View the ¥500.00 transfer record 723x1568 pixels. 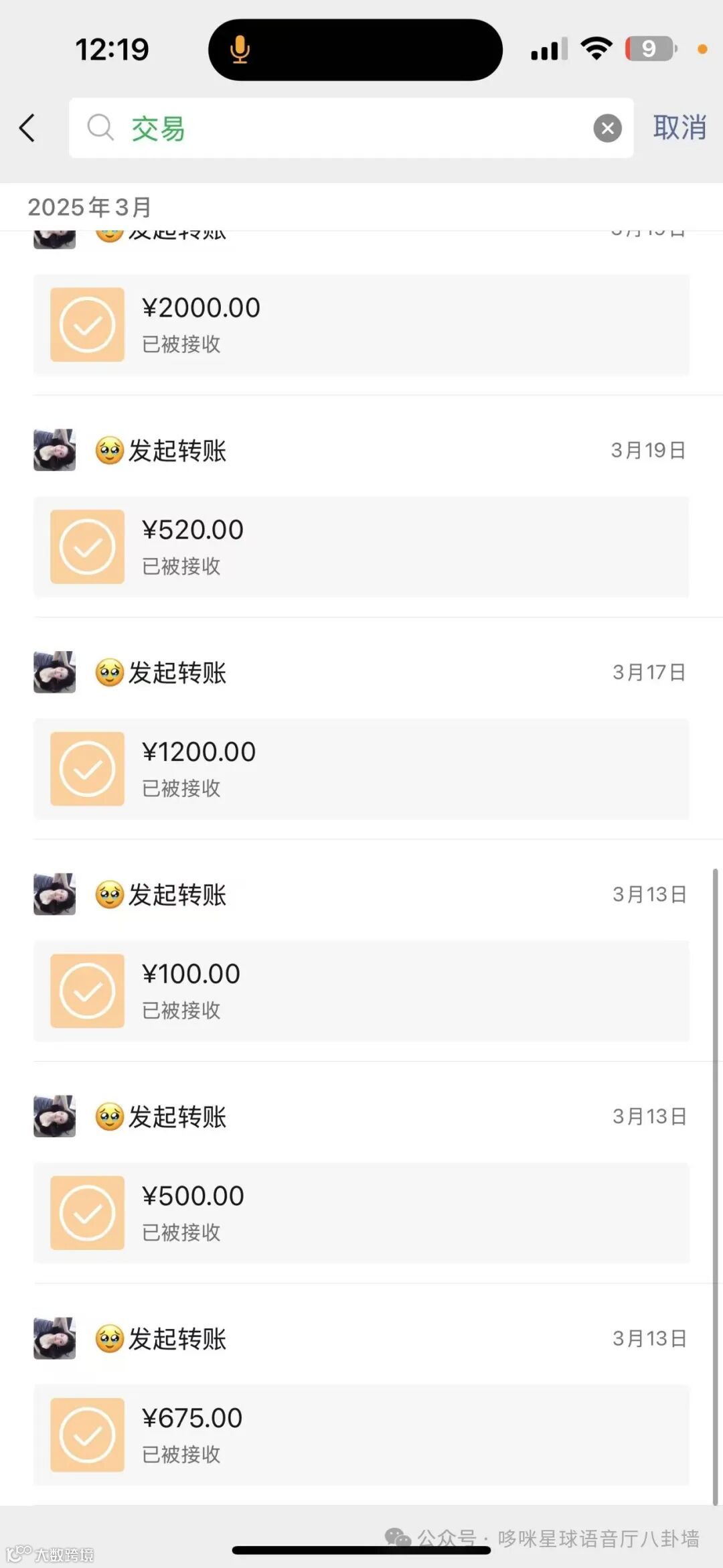(x=361, y=1213)
